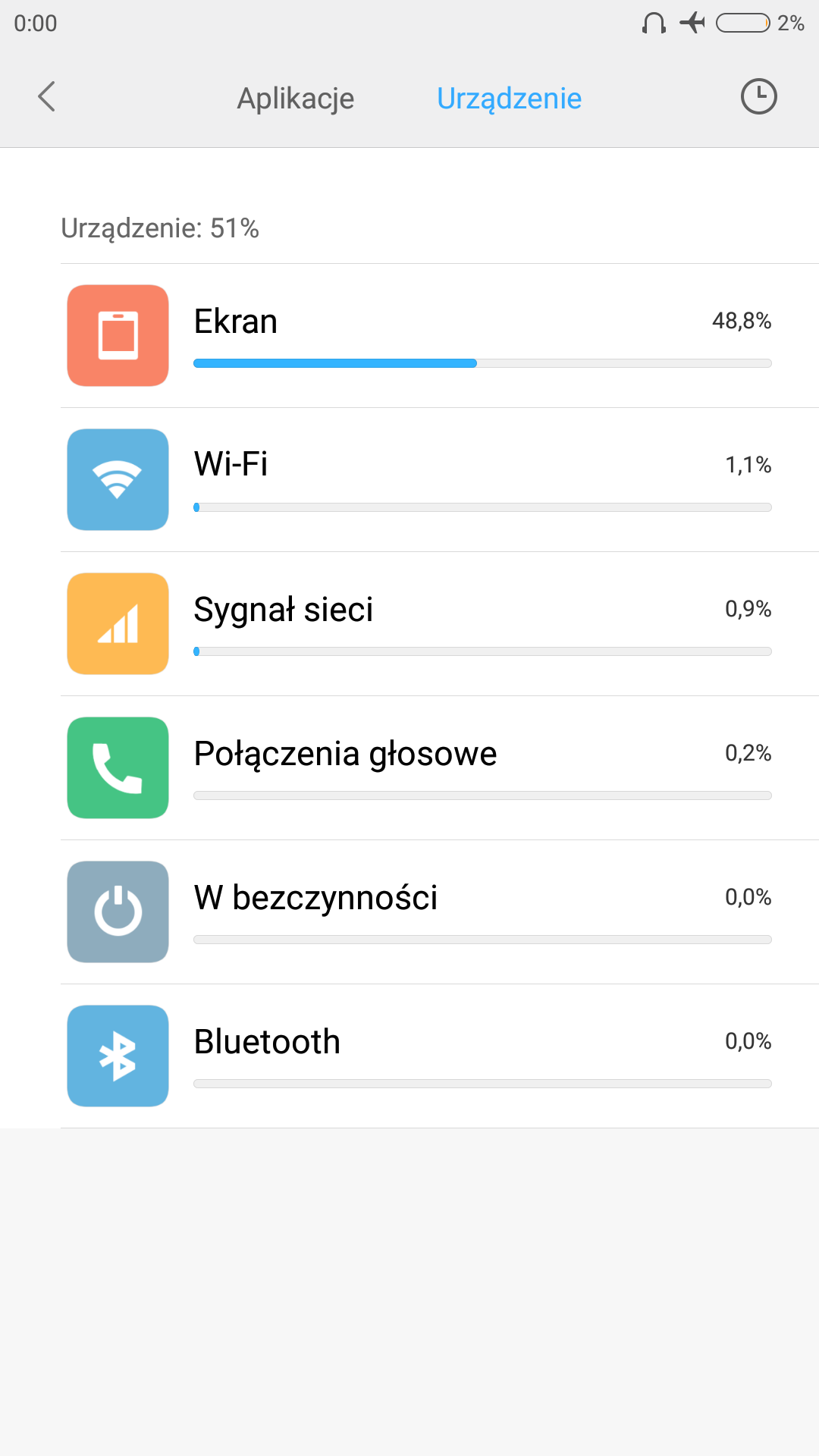Open Bluetooth battery usage entry
Viewport: 819px width, 1456px height.
coord(440,1056)
